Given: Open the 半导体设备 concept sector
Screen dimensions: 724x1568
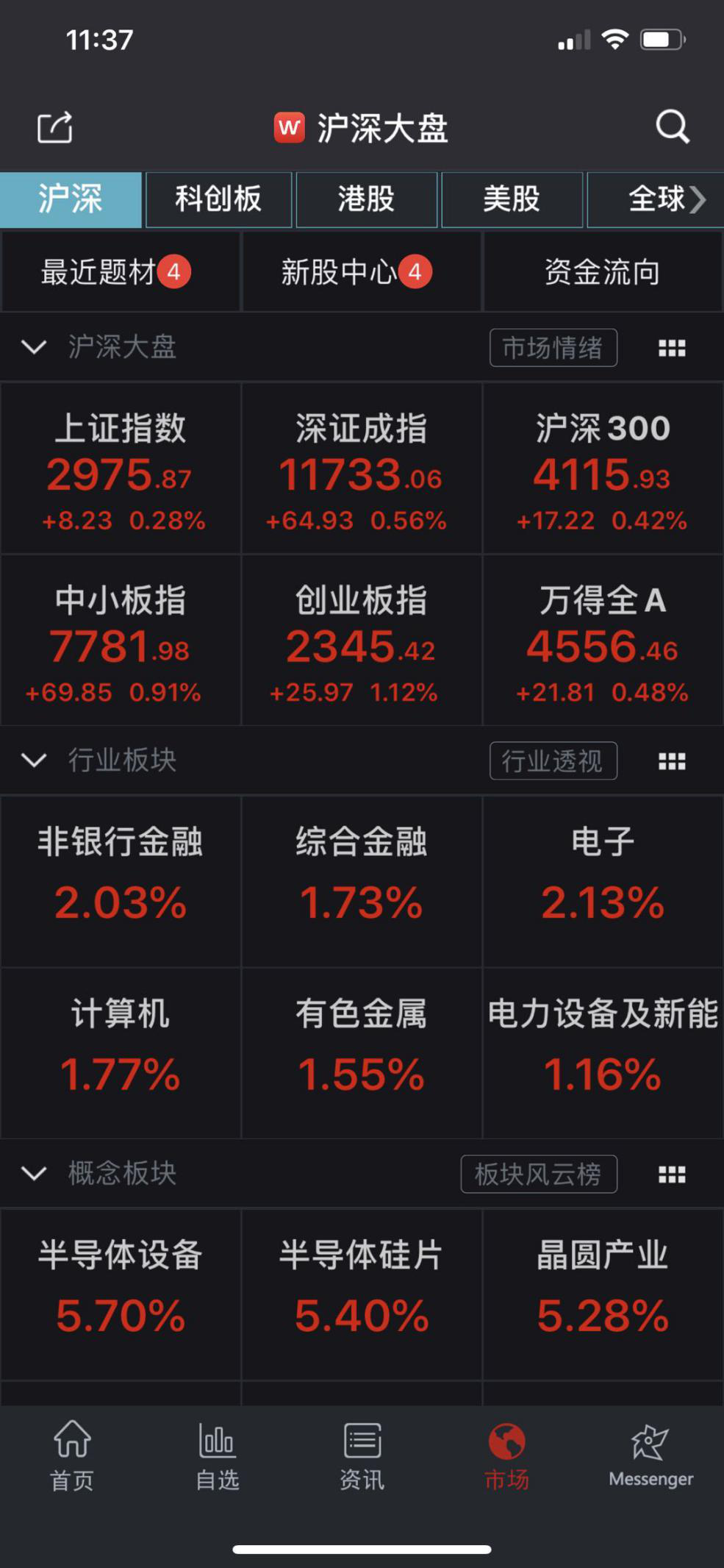Looking at the screenshot, I should point(121,1294).
